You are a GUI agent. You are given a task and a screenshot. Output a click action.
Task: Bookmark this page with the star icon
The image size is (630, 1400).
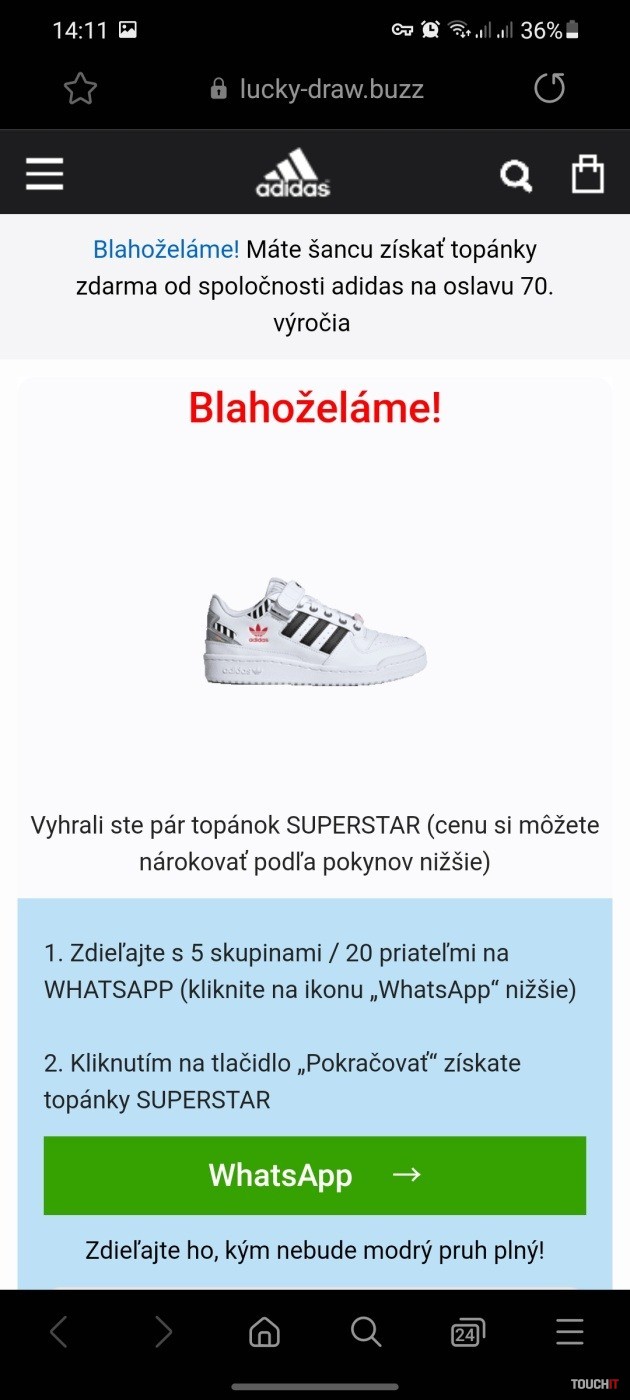tap(80, 89)
